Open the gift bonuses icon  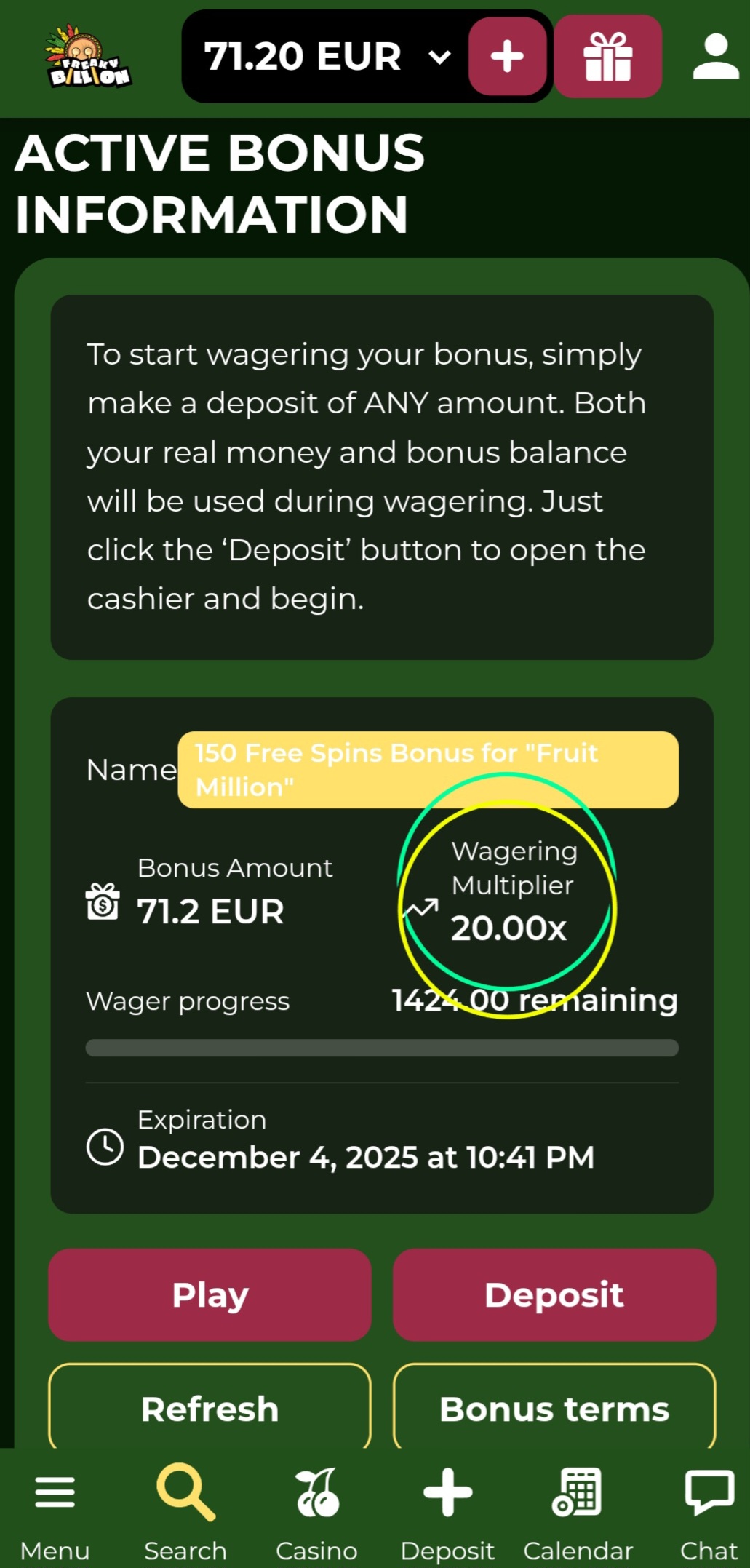click(608, 57)
